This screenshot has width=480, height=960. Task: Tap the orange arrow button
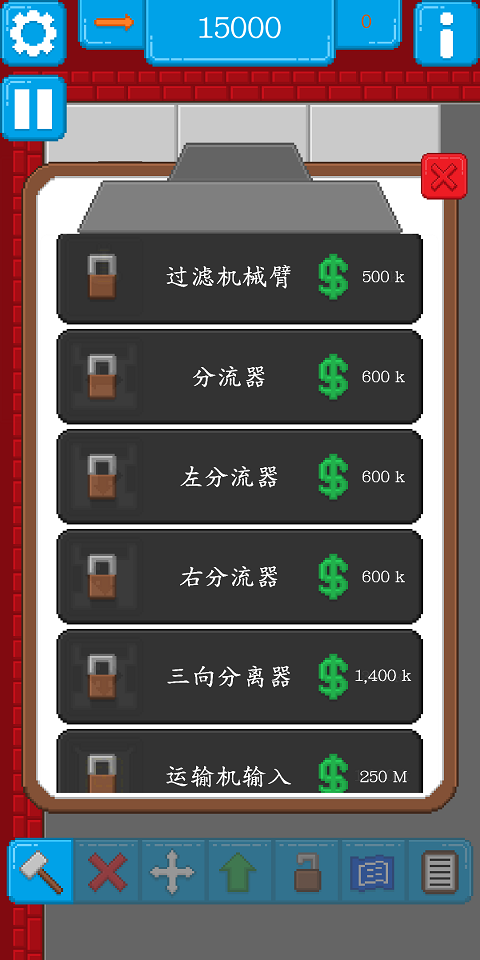[113, 23]
